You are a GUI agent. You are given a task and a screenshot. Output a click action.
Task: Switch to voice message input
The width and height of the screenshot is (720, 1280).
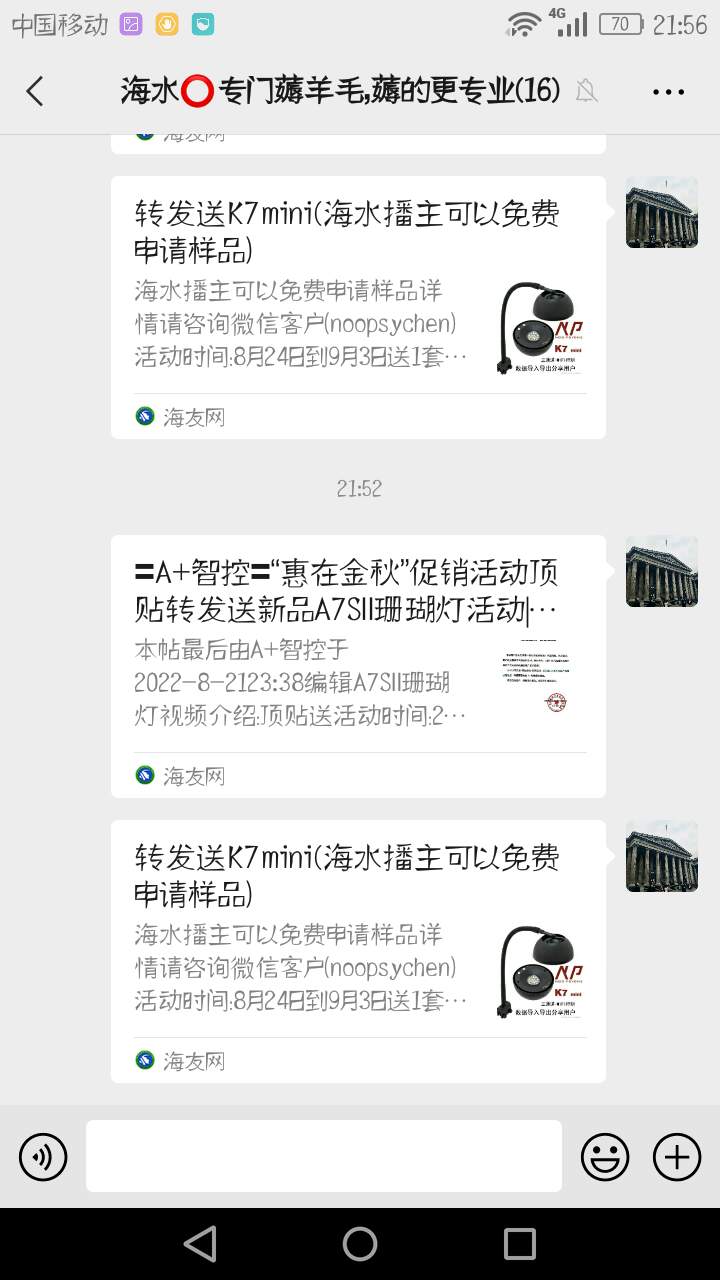(x=43, y=1157)
